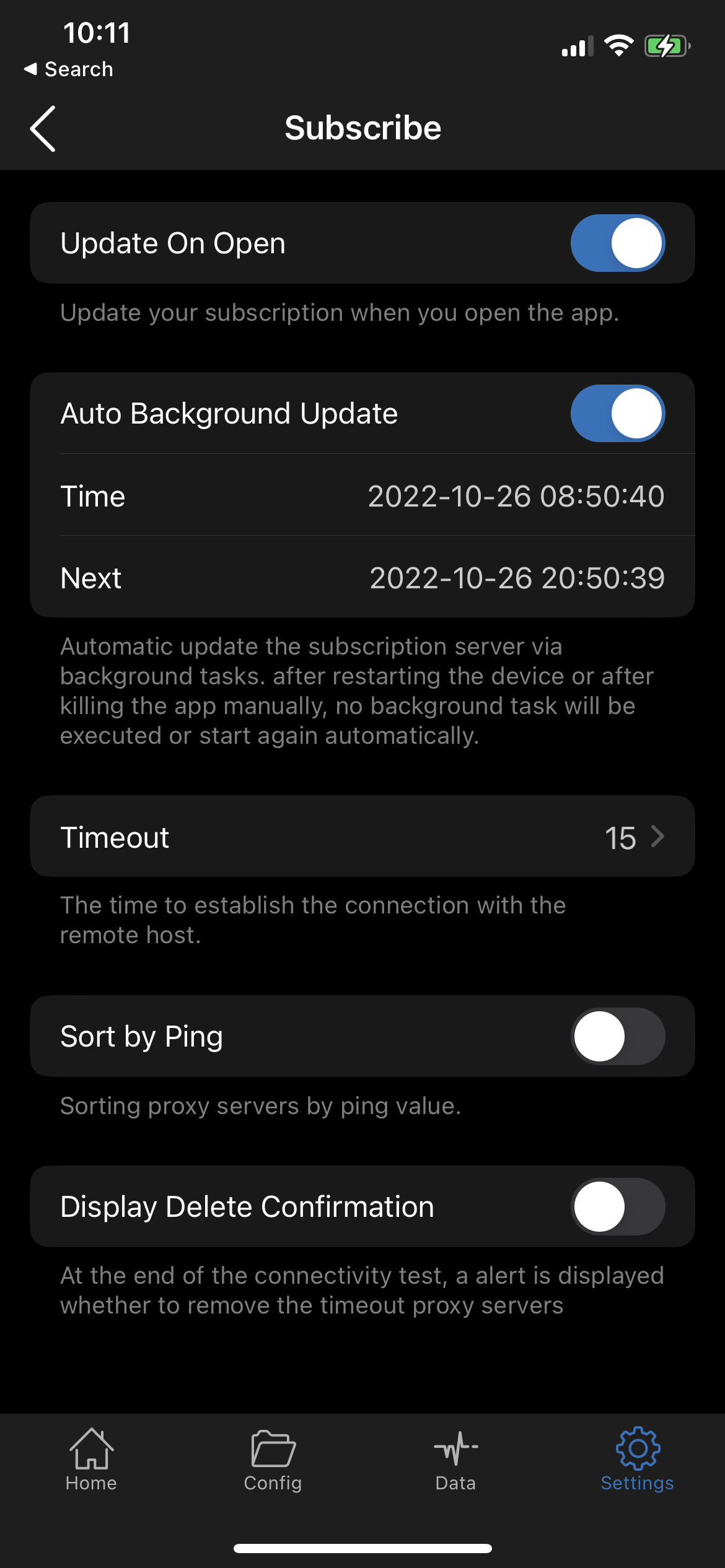This screenshot has width=725, height=1568.
Task: Open the Timeout setting row
Action: [x=362, y=837]
